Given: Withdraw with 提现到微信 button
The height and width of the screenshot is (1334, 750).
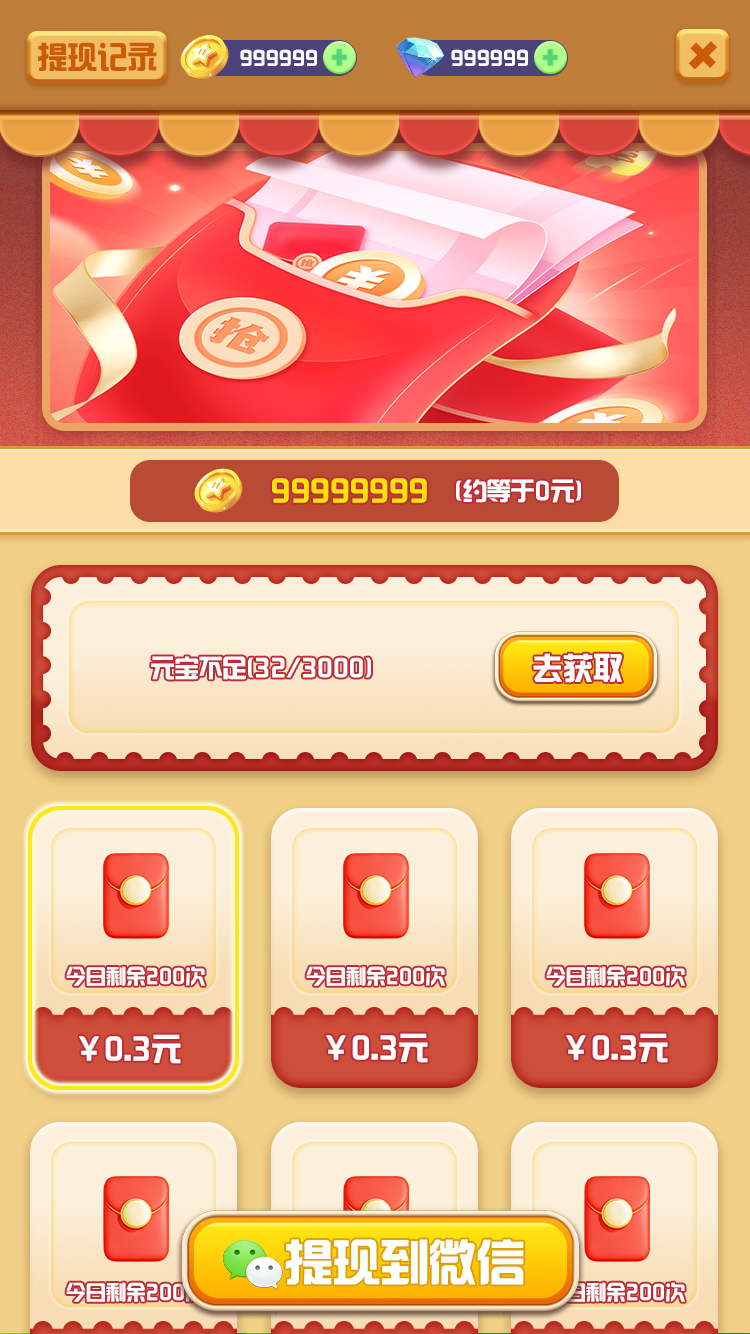Looking at the screenshot, I should [380, 1262].
